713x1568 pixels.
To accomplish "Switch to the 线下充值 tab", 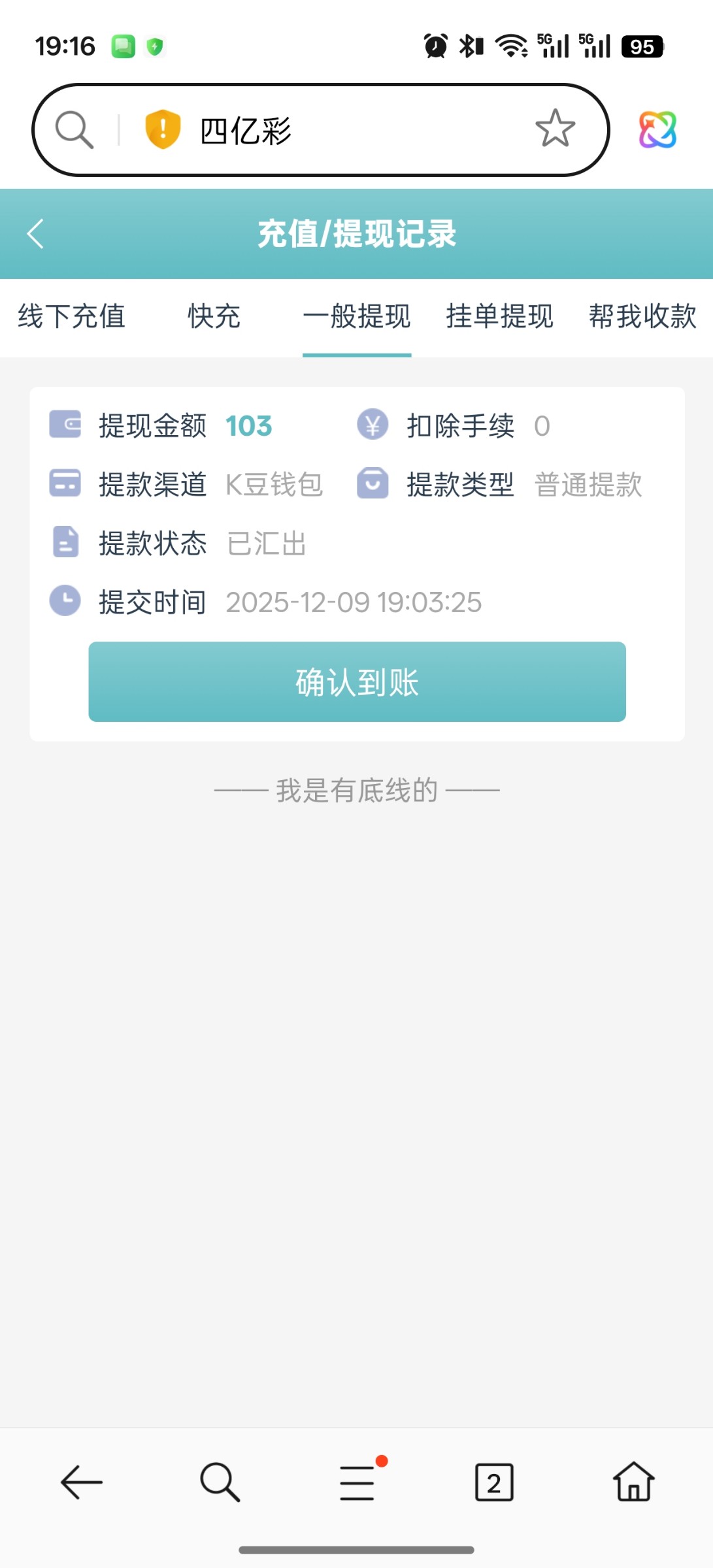I will click(x=71, y=318).
